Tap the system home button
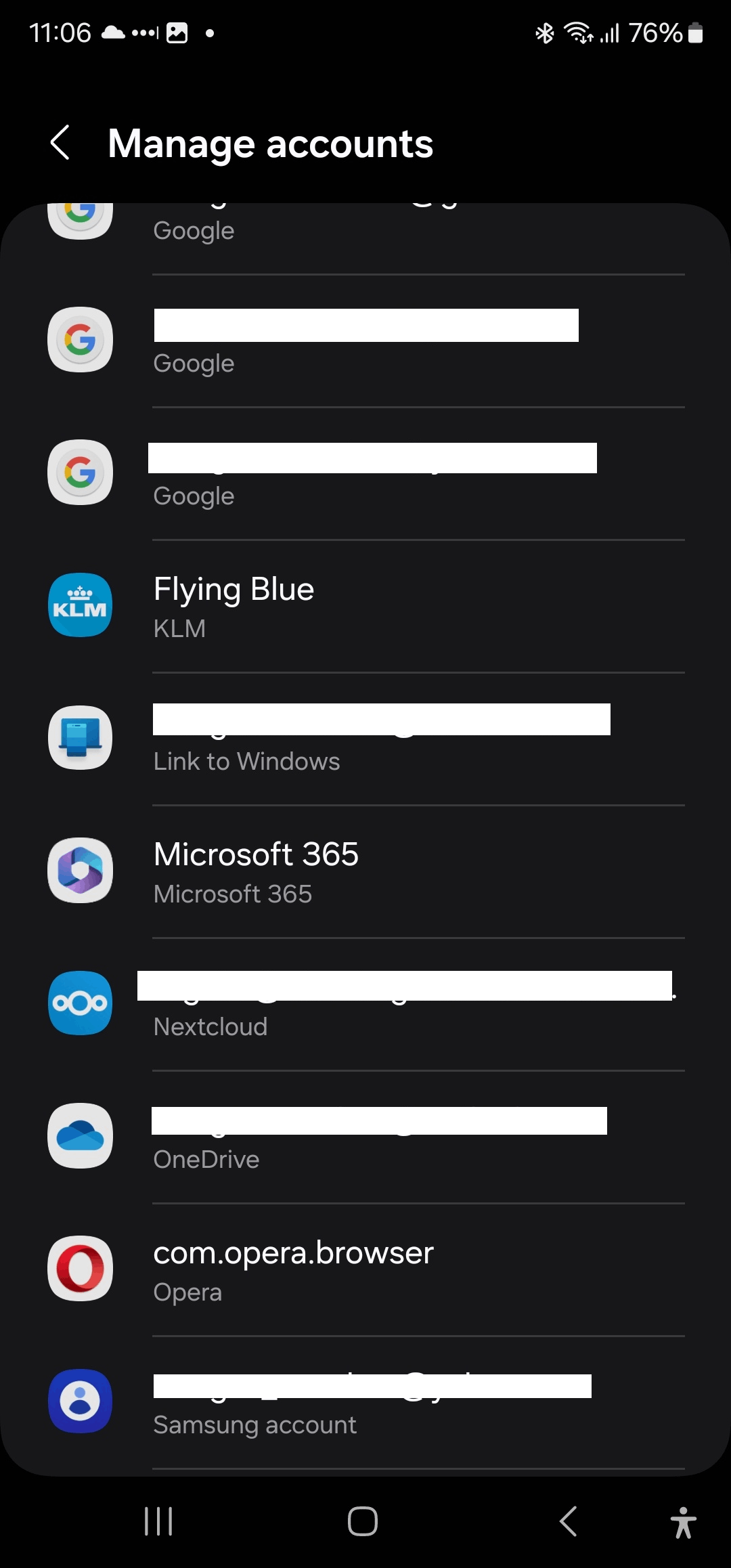The width and height of the screenshot is (731, 1568). click(363, 1521)
